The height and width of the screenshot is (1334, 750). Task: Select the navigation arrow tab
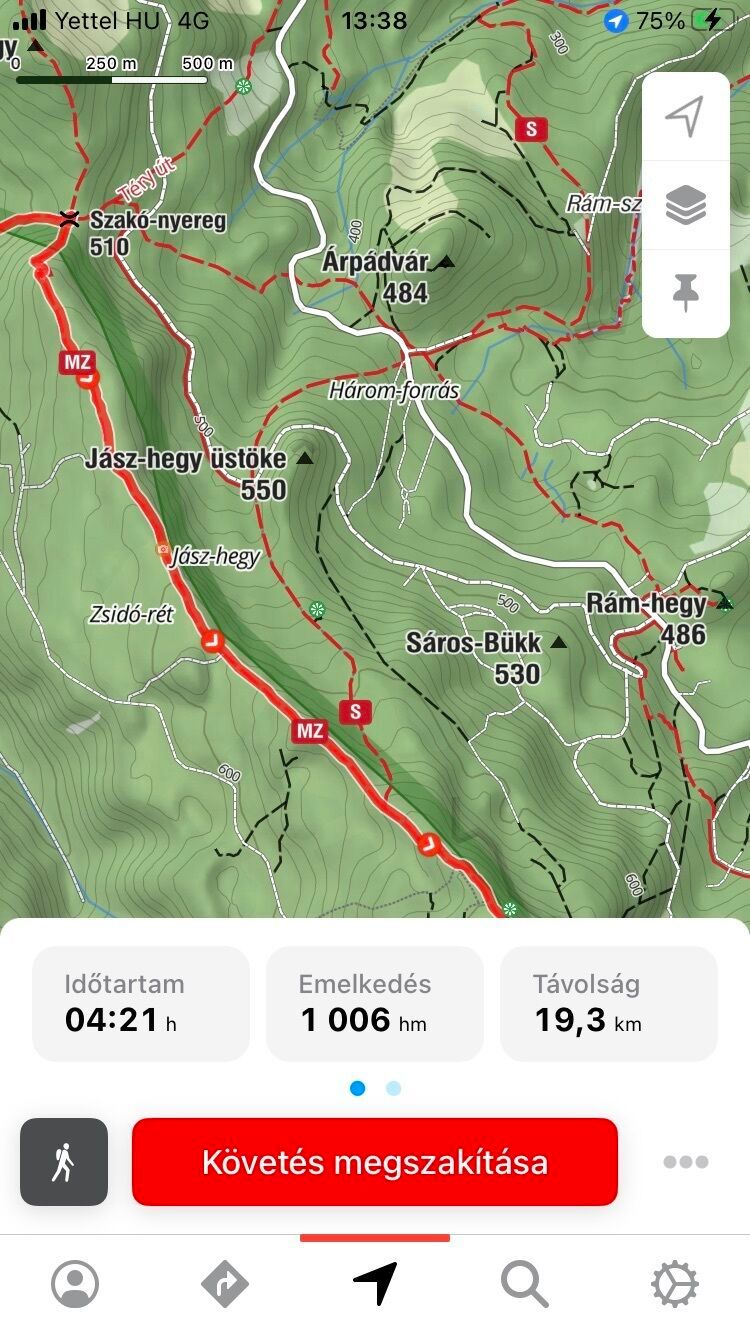pos(375,1284)
